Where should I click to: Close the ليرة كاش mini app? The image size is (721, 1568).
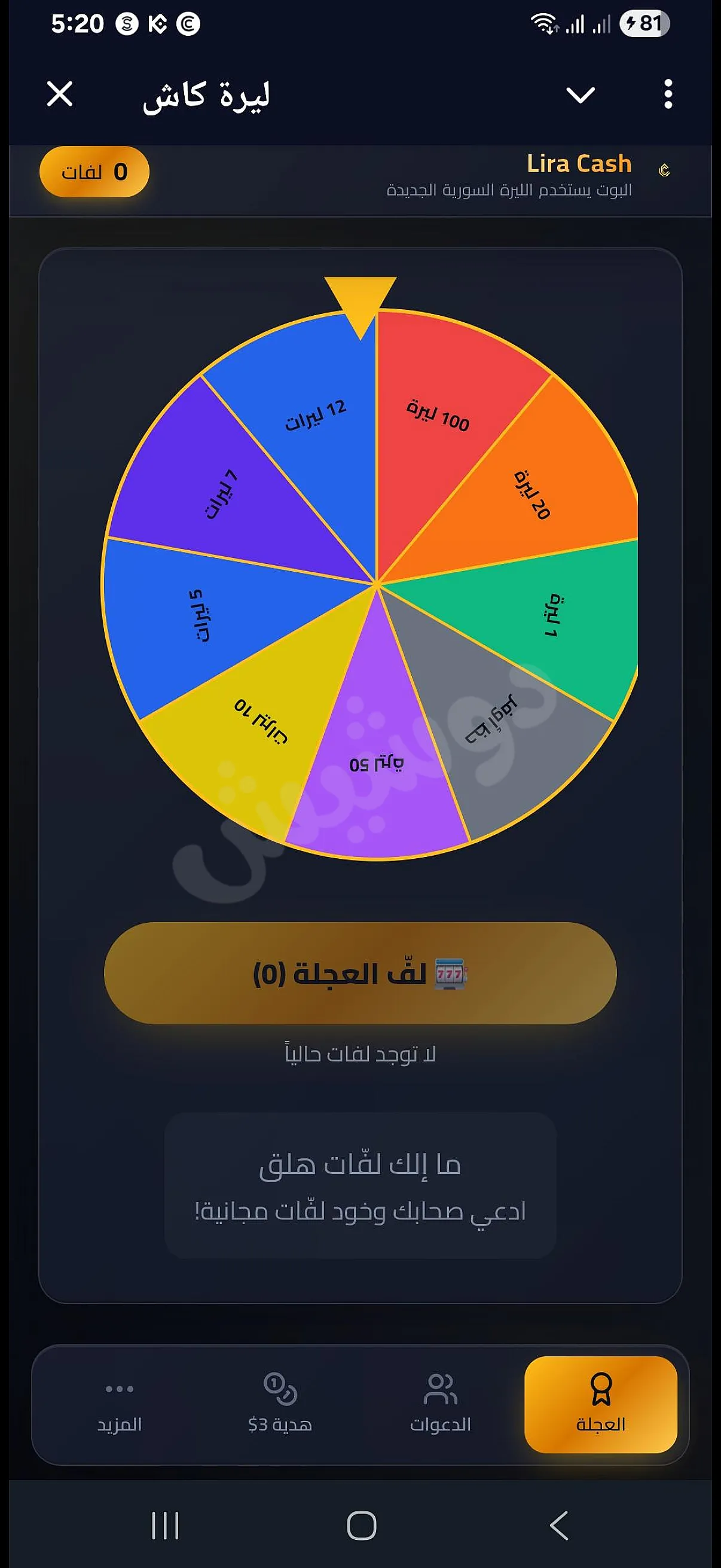(x=60, y=94)
